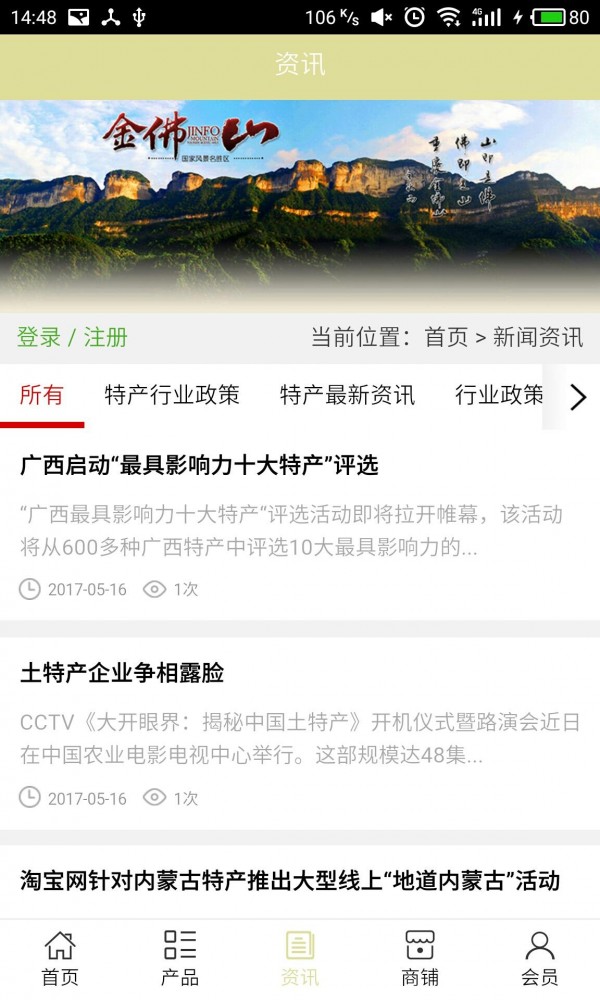Viewport: 600px width, 1000px height.
Task: Open article 广西启动“最具影响力十大特产”评选
Action: (199, 466)
